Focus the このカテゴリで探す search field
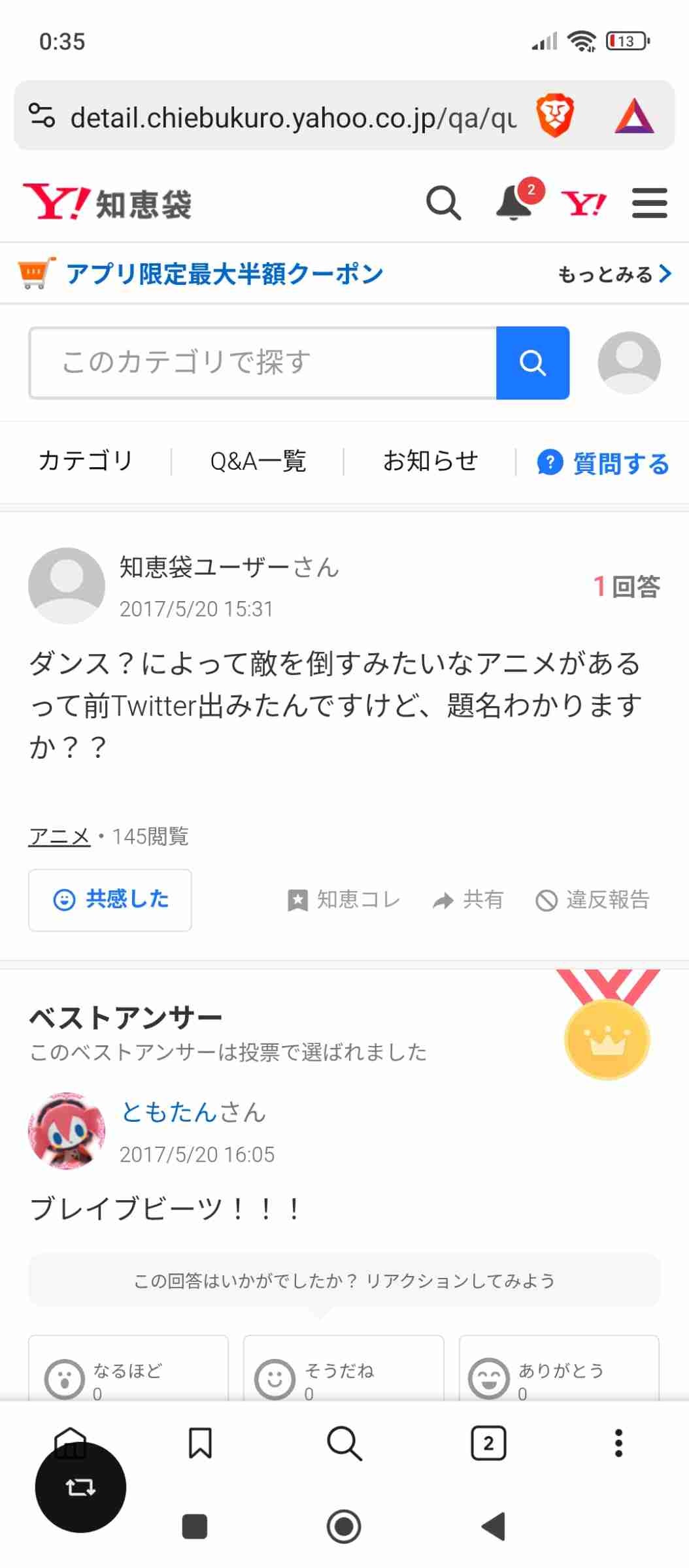 (x=263, y=363)
